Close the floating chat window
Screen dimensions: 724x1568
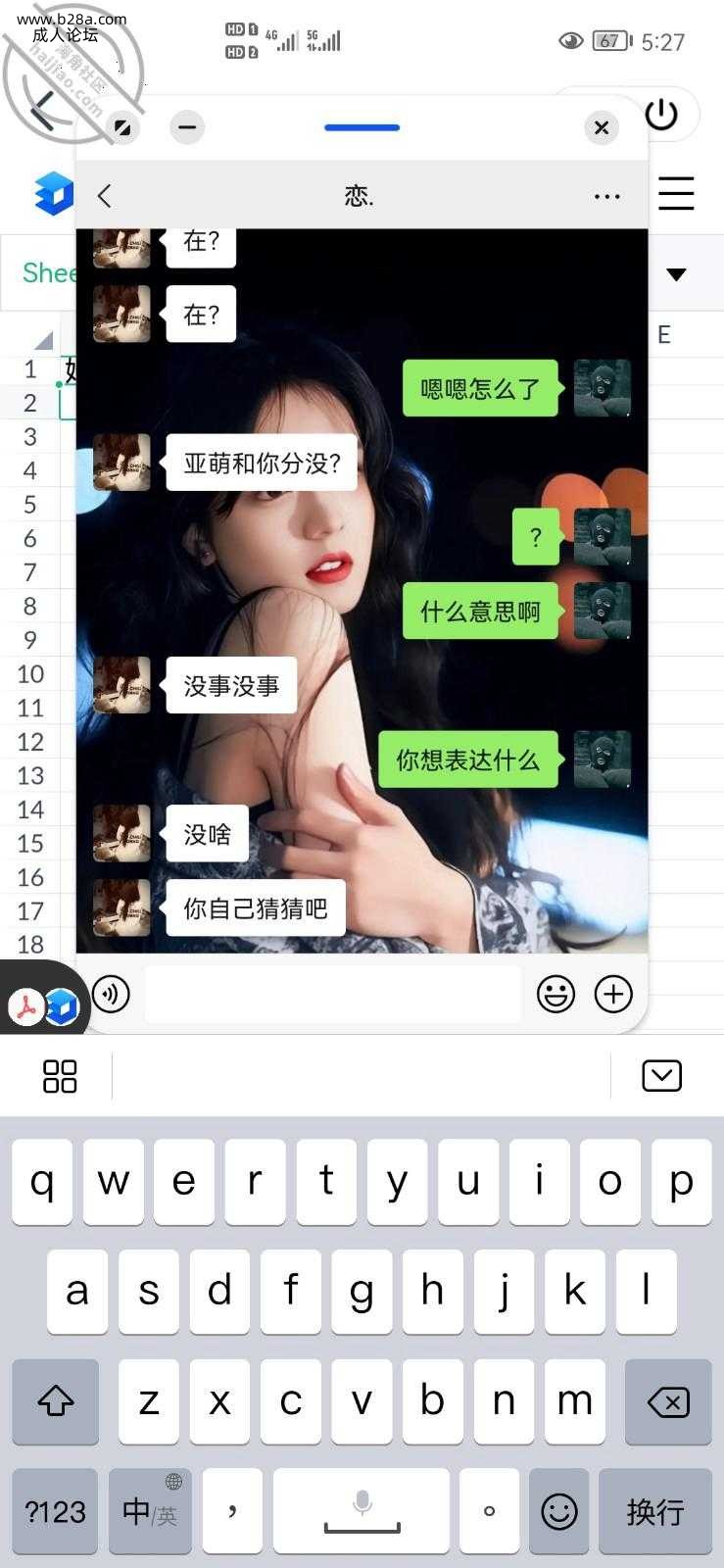(x=602, y=127)
